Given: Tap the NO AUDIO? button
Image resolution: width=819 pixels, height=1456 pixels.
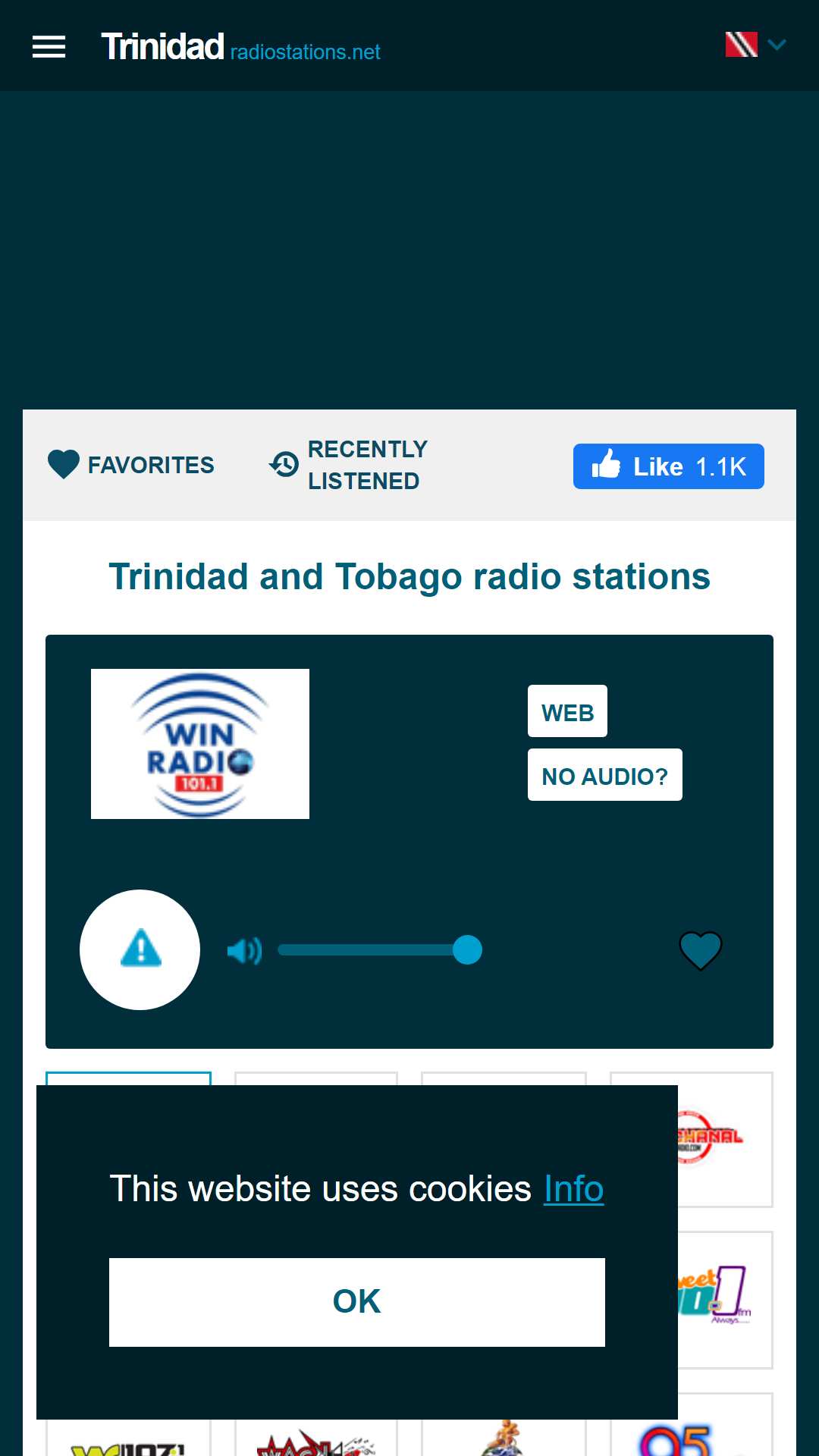Looking at the screenshot, I should 604,775.
